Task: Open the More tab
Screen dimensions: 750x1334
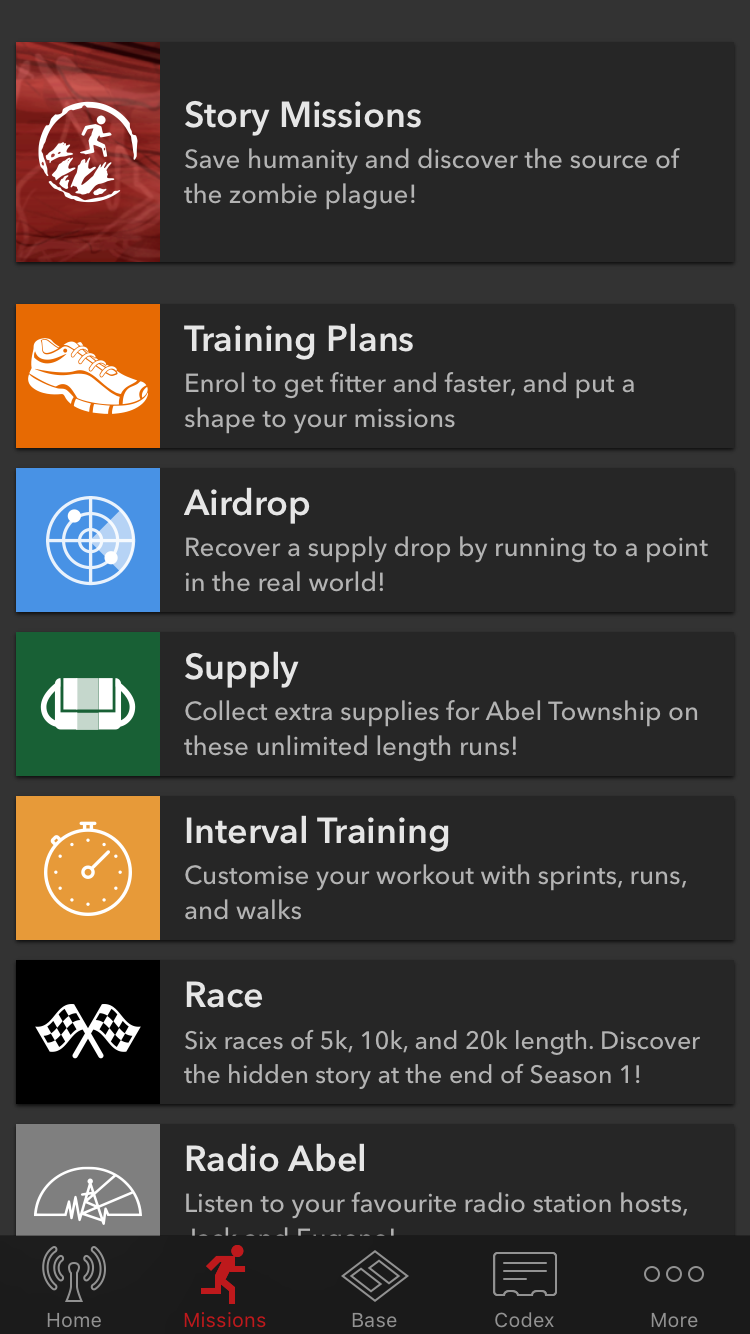Action: [675, 1286]
